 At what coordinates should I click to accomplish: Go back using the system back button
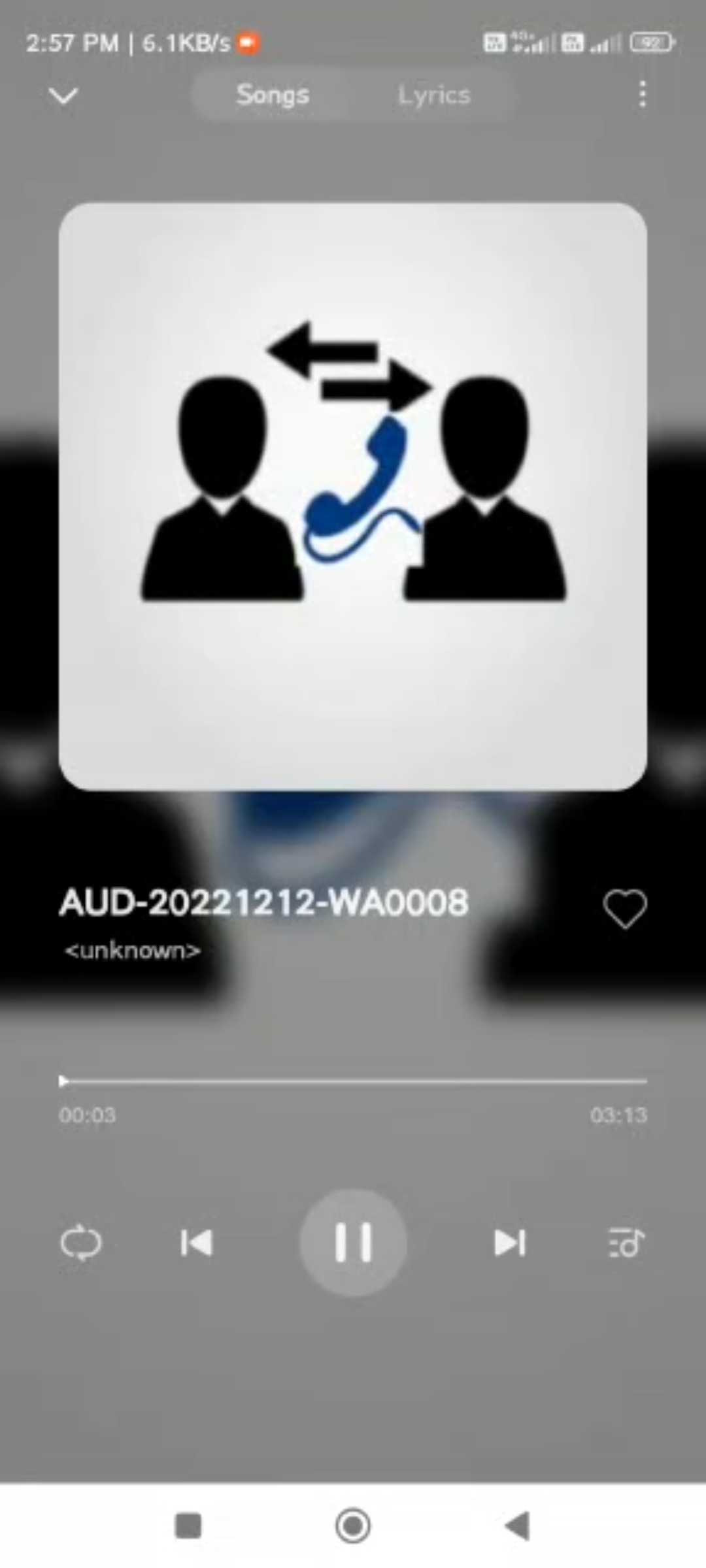(518, 1526)
